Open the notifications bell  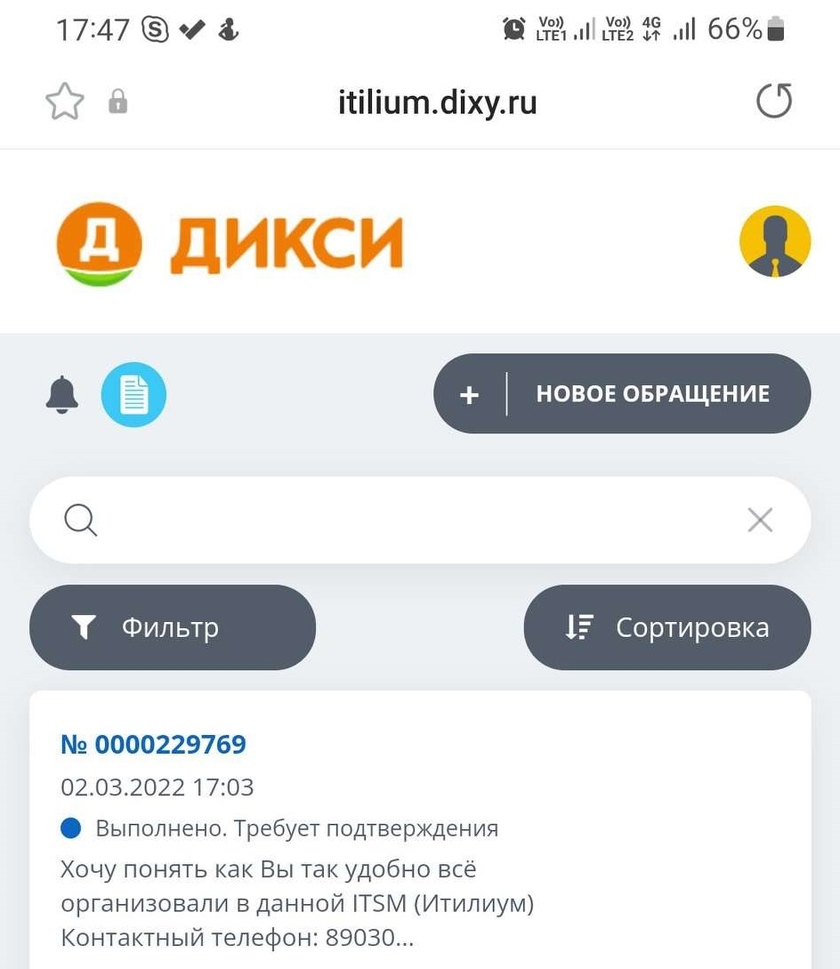[x=62, y=394]
